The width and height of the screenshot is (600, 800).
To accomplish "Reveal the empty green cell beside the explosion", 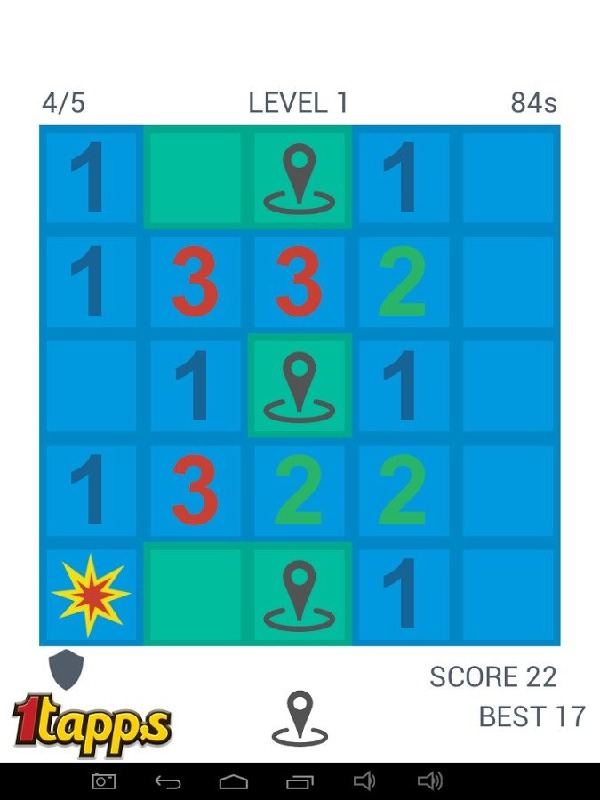I will tap(195, 594).
